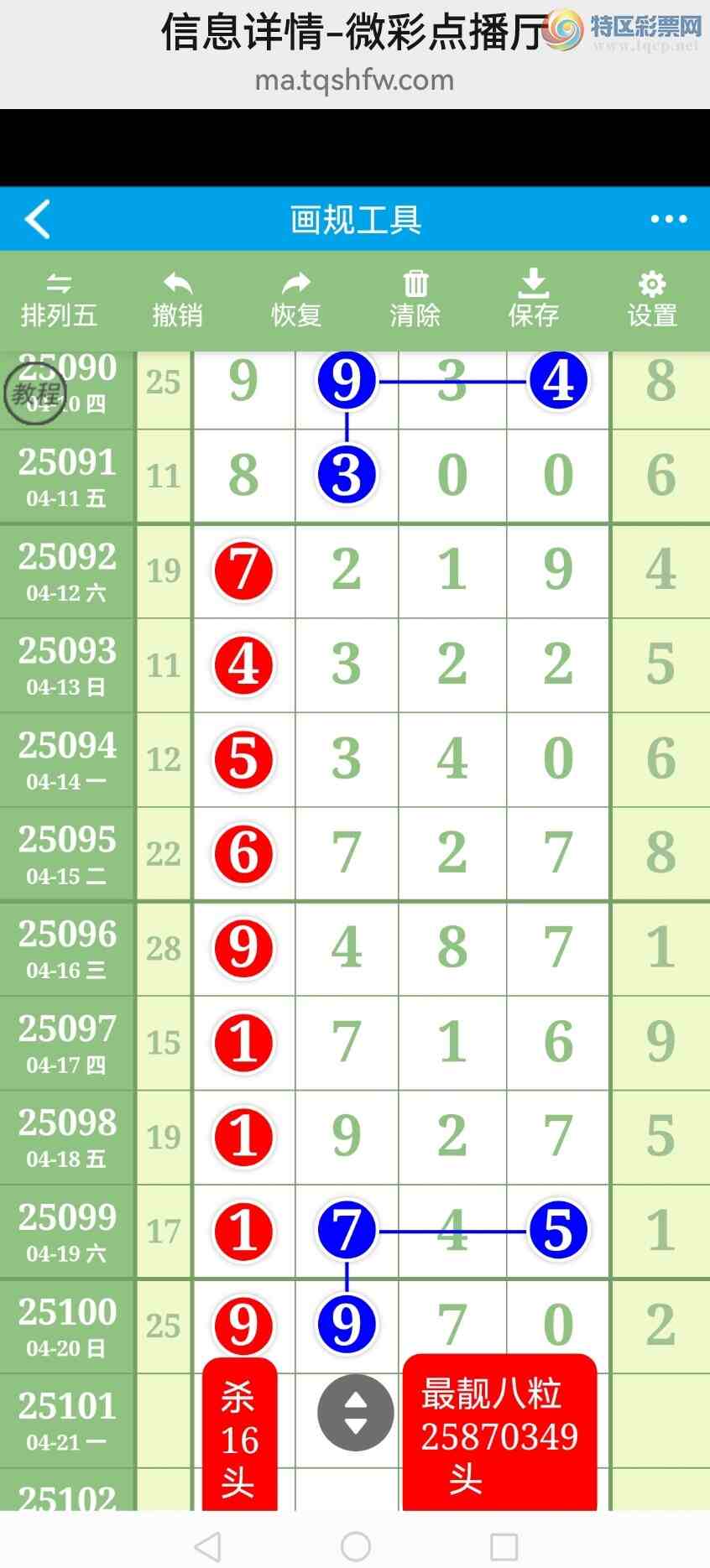Save the chart with 保存
This screenshot has width=710, height=1568.
[x=533, y=300]
